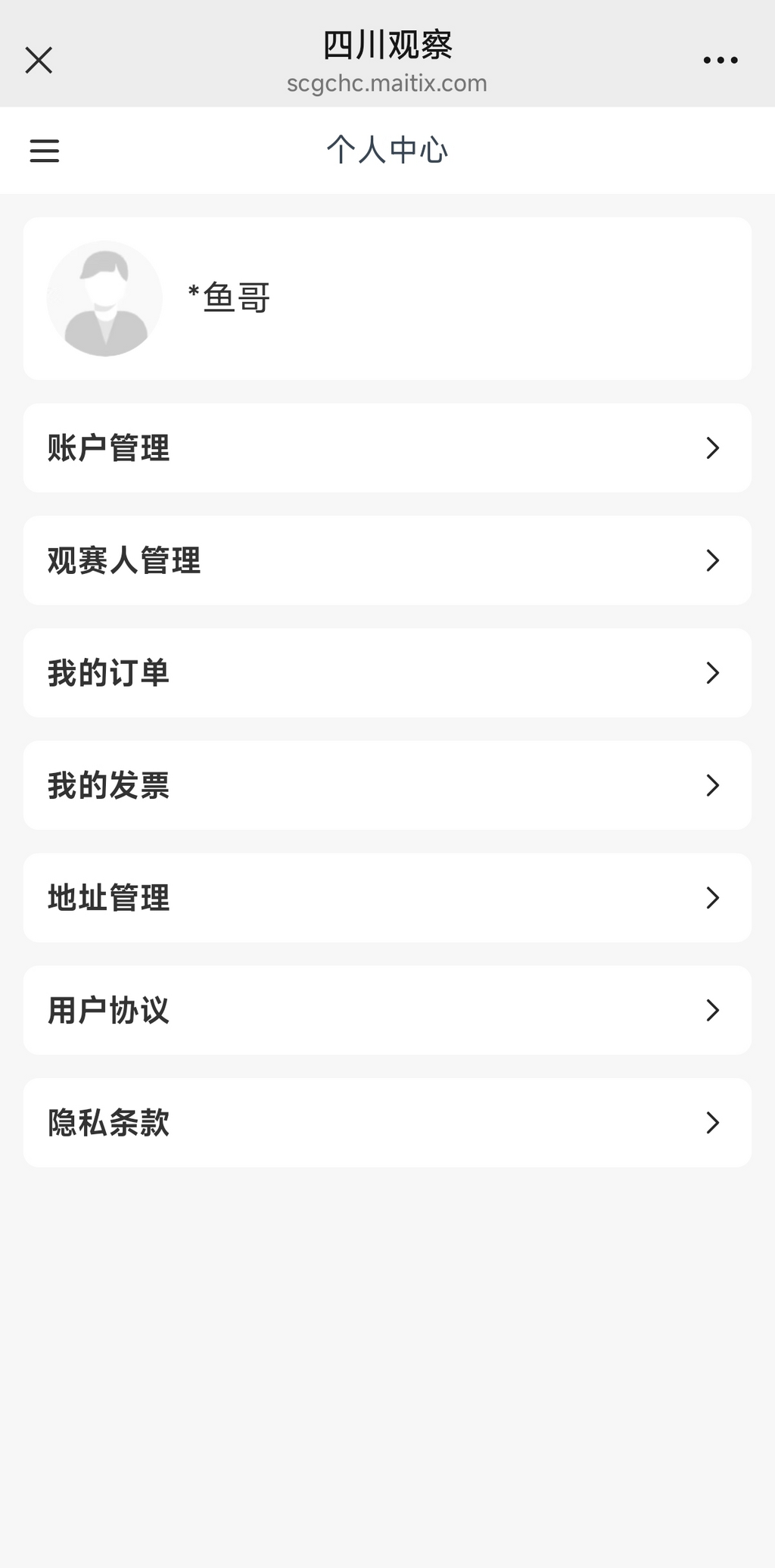Go to 观赛人管理
Image resolution: width=775 pixels, height=1568 pixels.
[387, 560]
